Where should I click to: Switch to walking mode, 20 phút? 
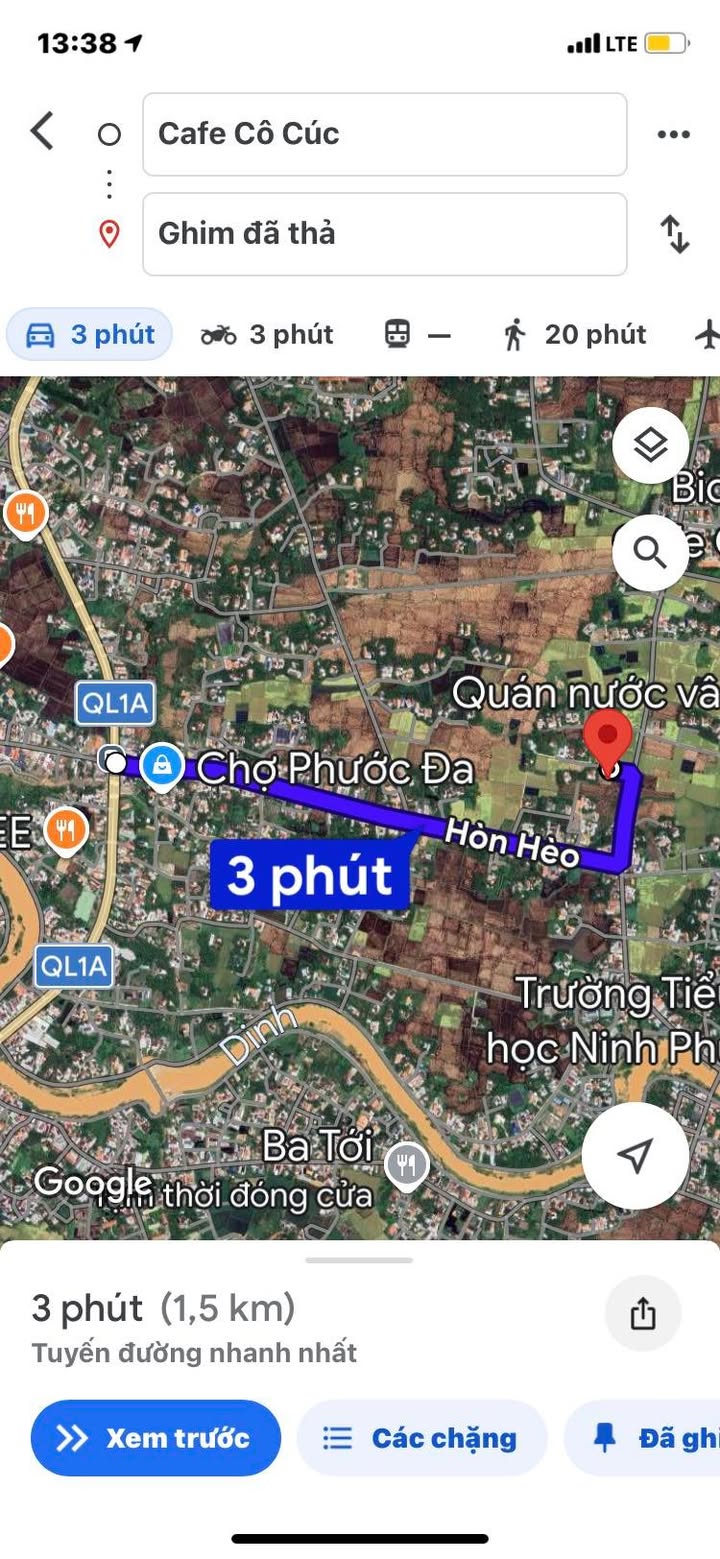(574, 335)
